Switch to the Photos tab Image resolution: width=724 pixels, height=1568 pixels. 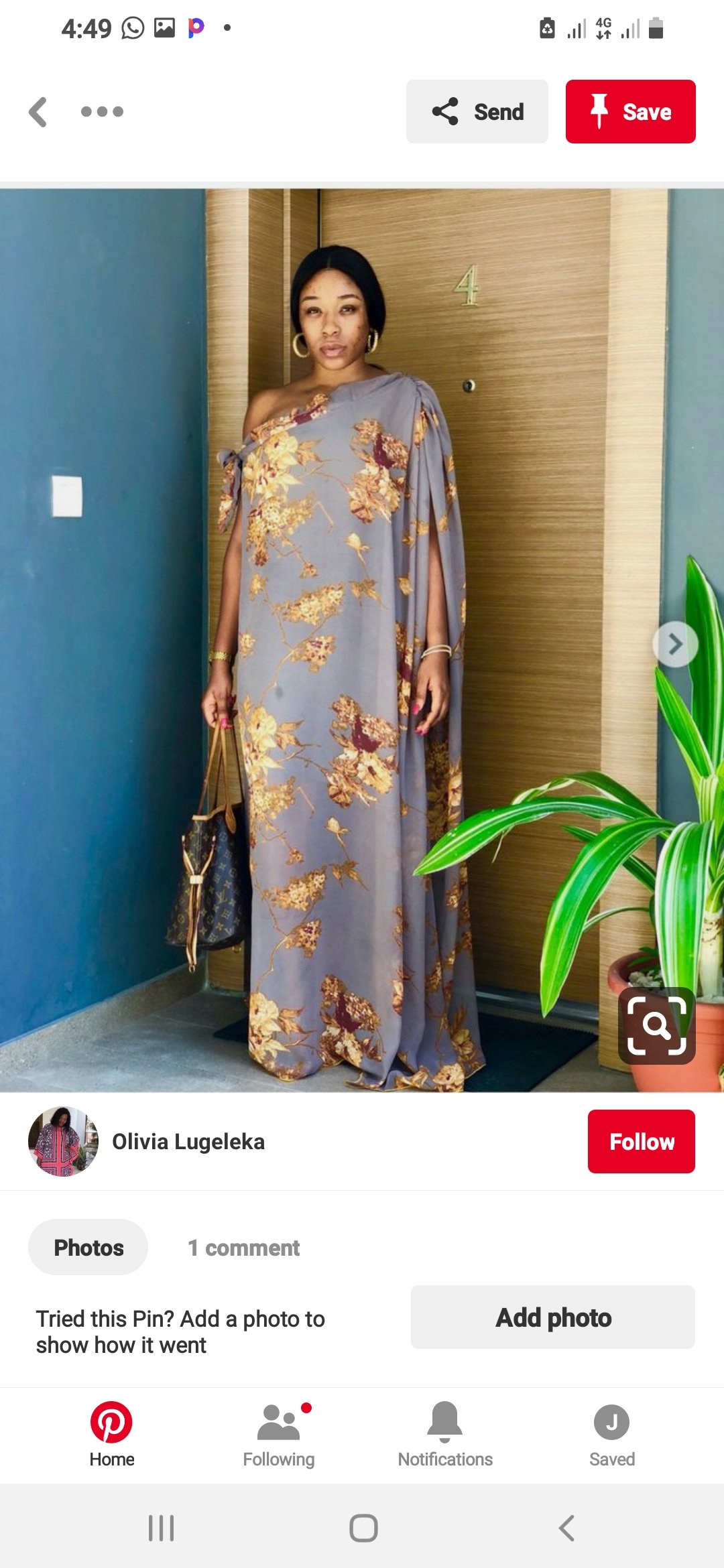click(88, 1247)
